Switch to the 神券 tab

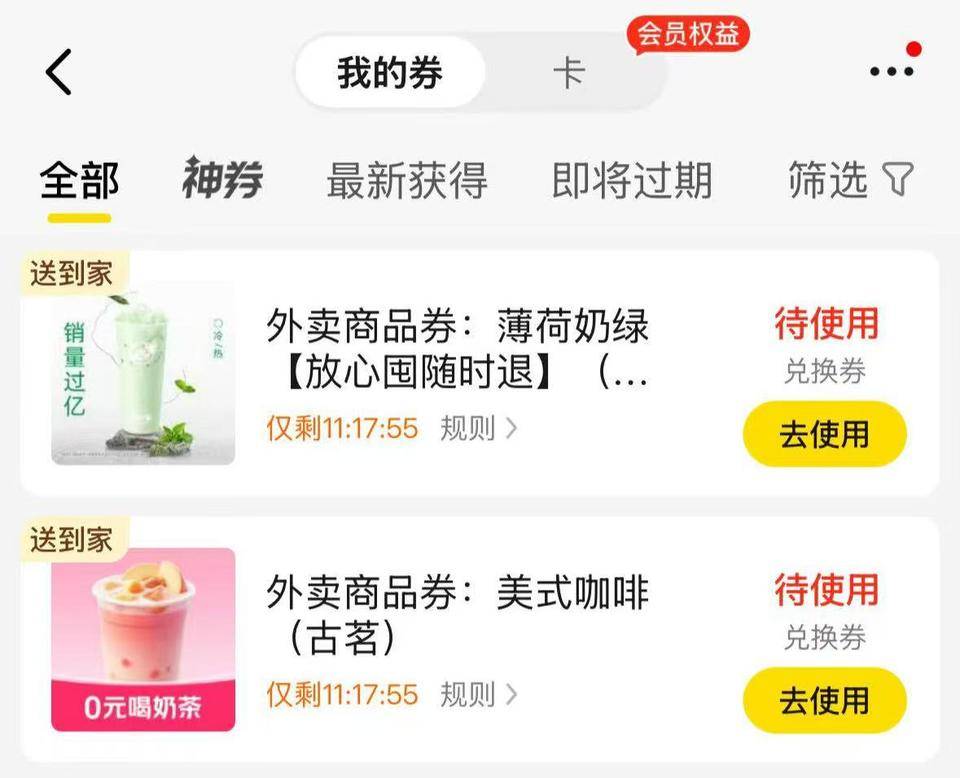click(x=222, y=181)
